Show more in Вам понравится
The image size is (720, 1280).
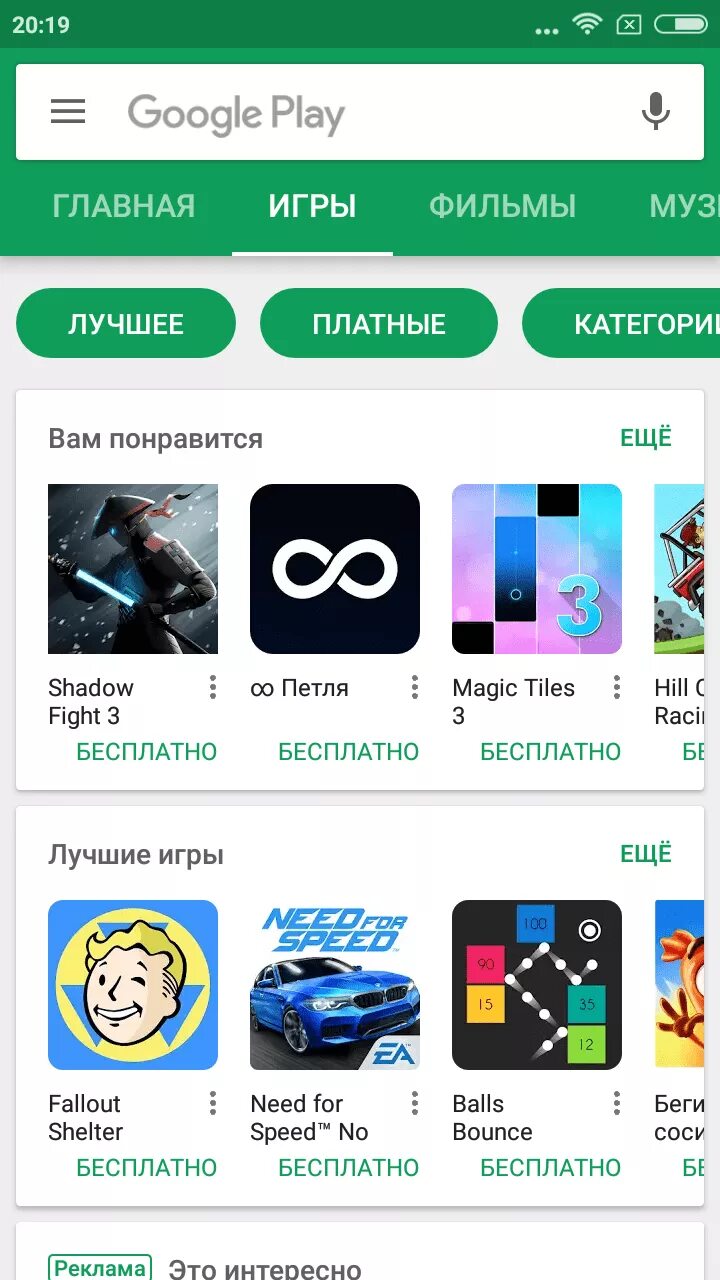pos(646,438)
